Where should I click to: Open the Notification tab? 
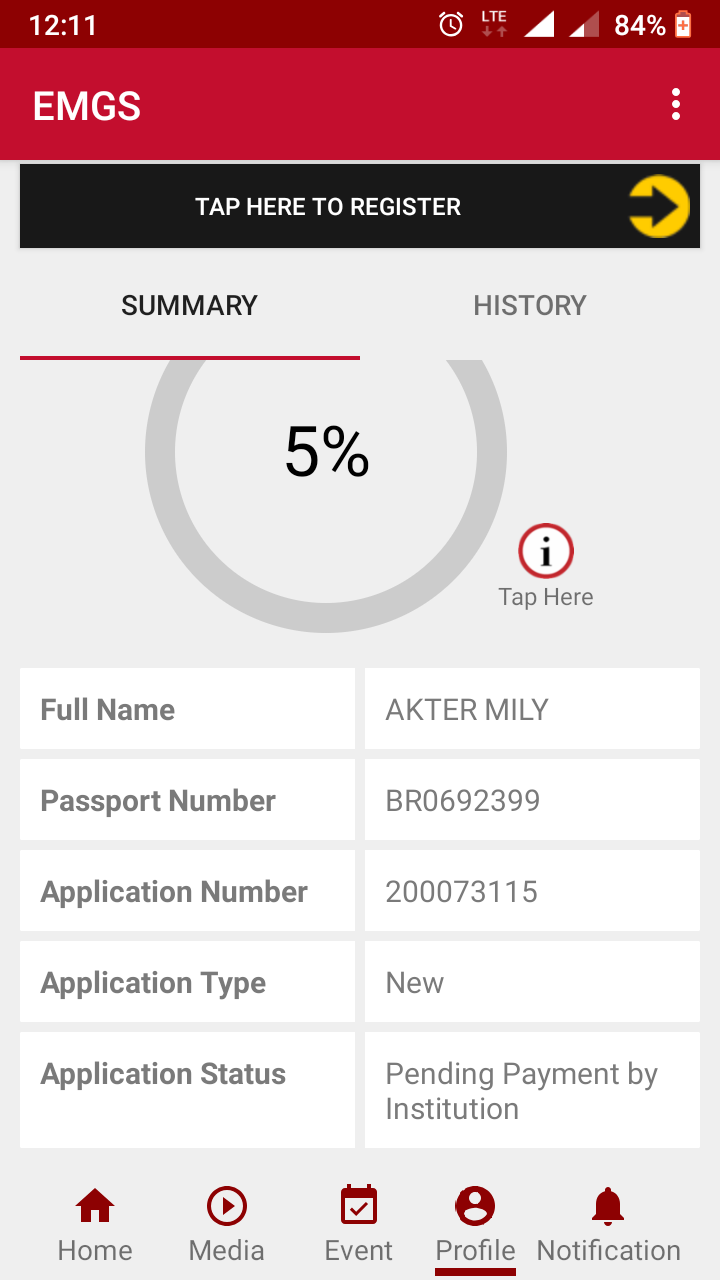click(x=608, y=1225)
